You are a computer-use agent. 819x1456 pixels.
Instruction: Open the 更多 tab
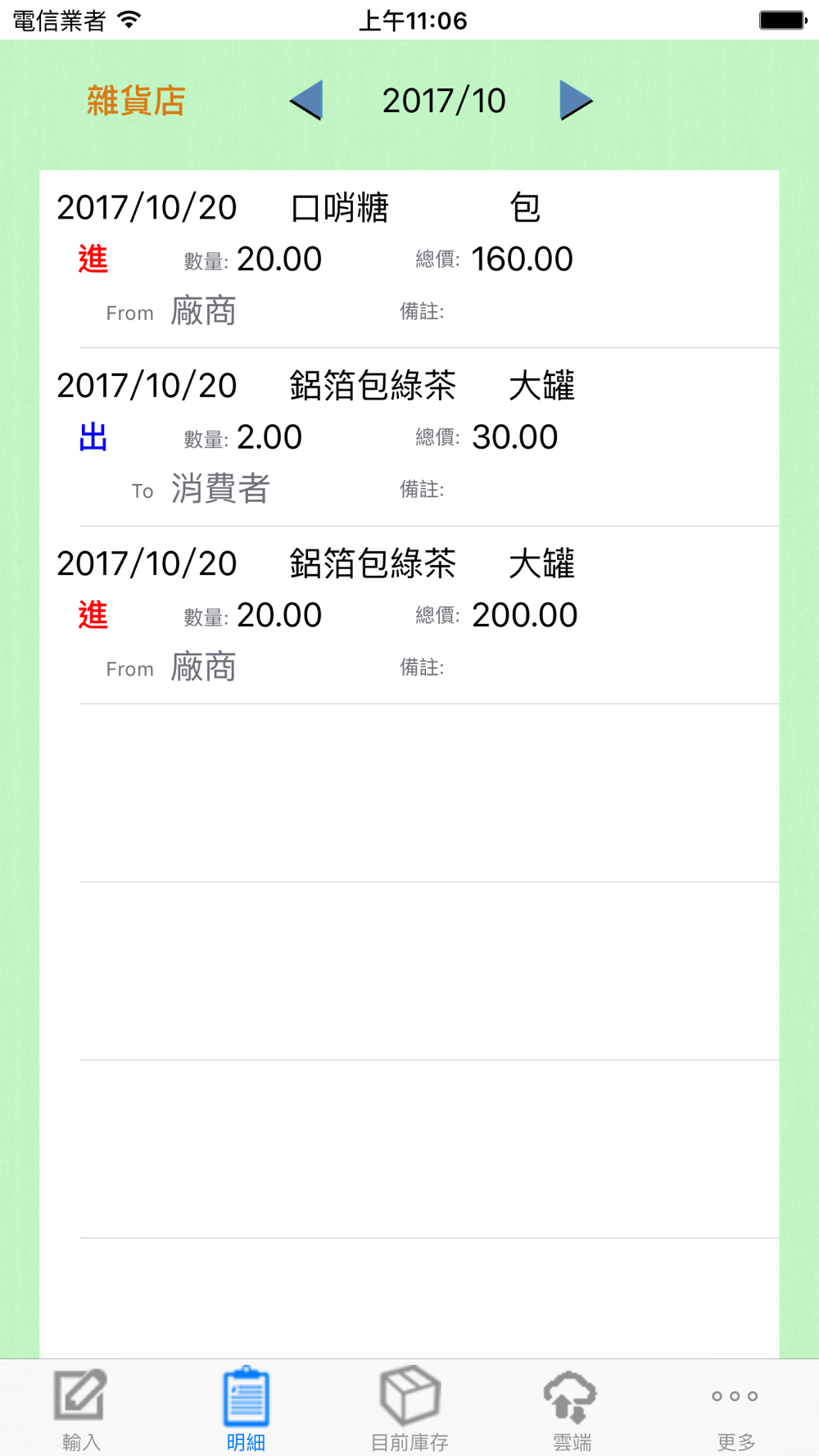pos(735,1409)
